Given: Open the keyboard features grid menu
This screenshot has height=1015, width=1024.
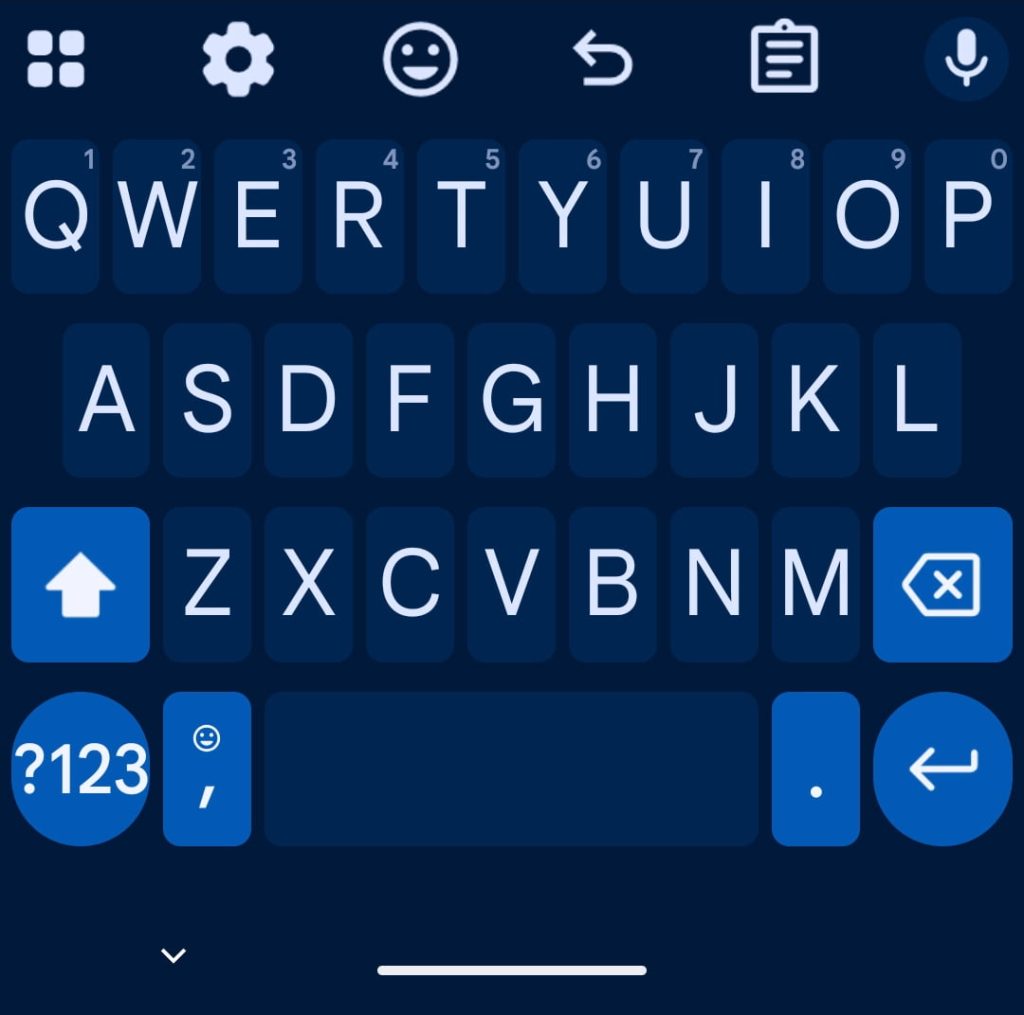Looking at the screenshot, I should coord(56,58).
